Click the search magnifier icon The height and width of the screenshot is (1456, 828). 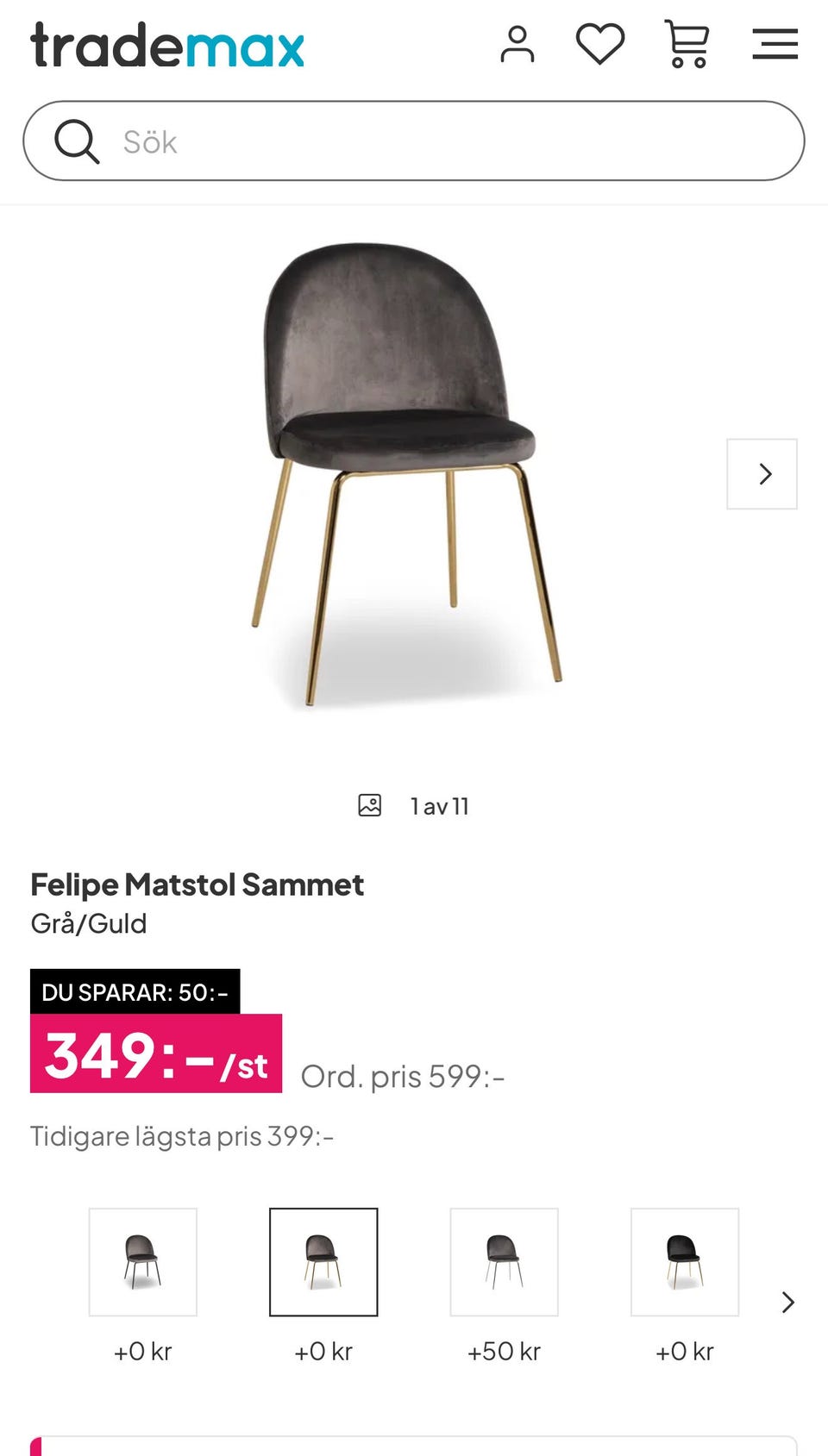(77, 141)
